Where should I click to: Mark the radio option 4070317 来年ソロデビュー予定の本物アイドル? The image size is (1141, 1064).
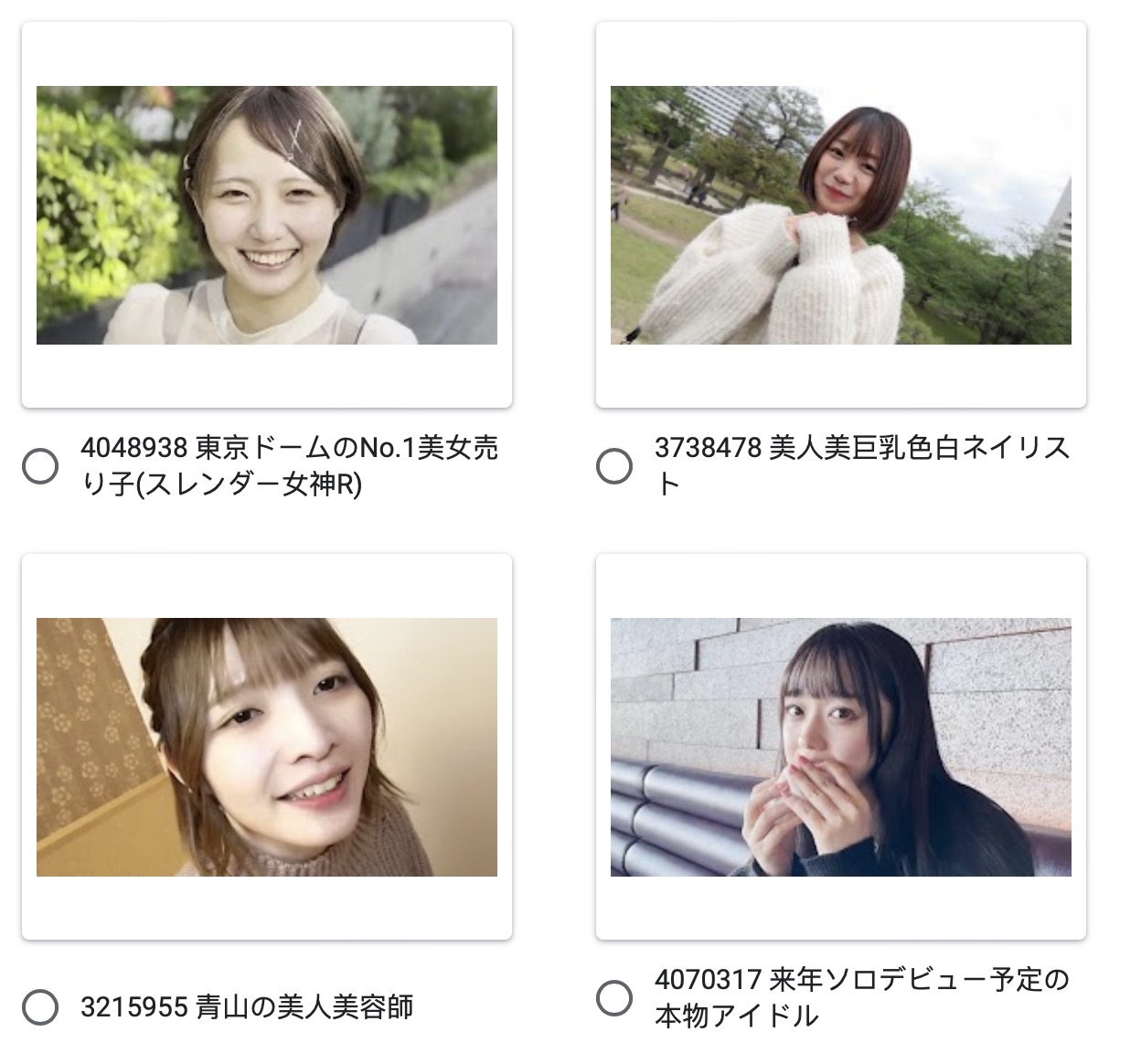click(x=614, y=998)
